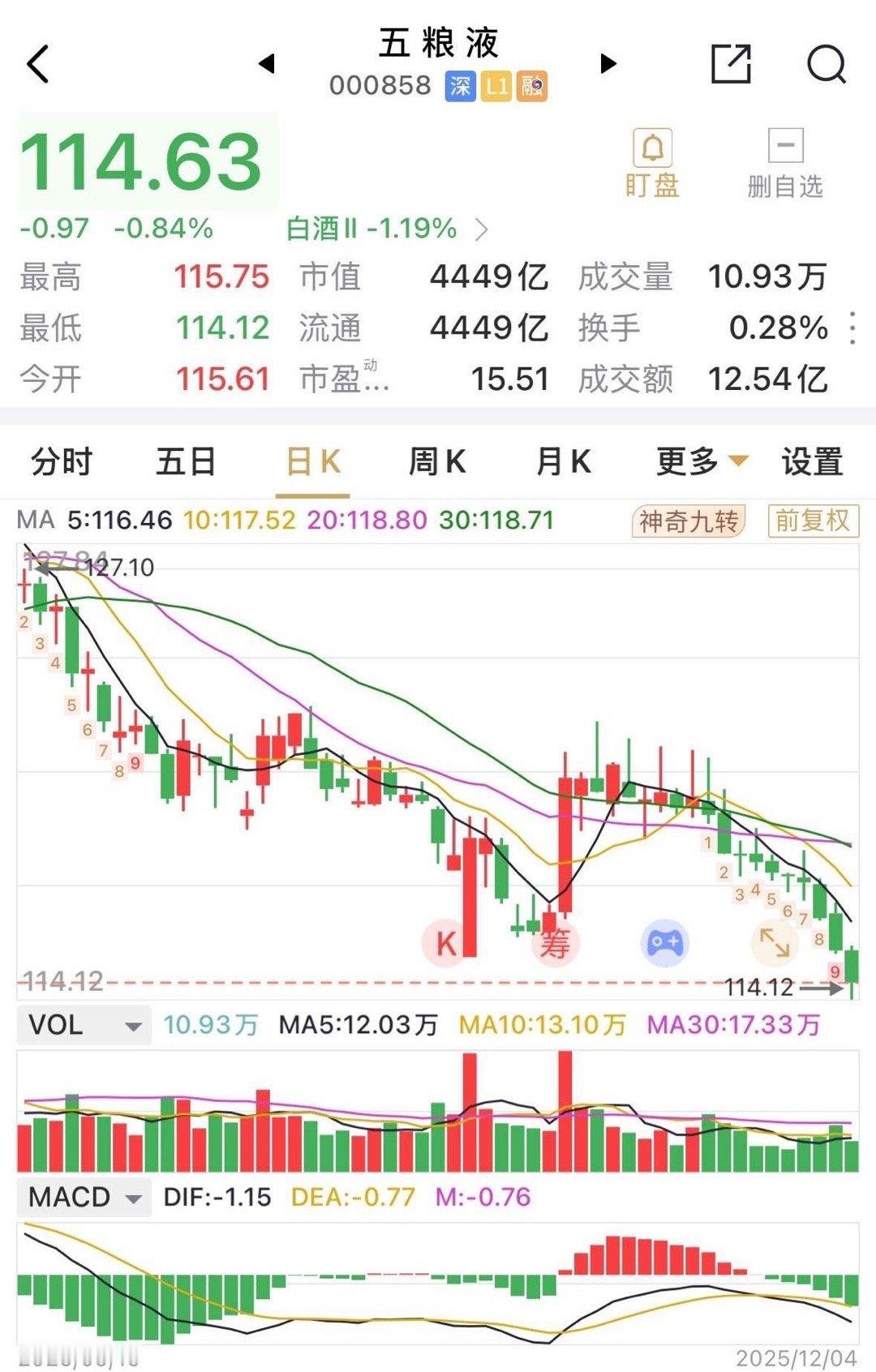876x1372 pixels.
Task: Tap the game controller icon on the chart
Action: coord(665,943)
